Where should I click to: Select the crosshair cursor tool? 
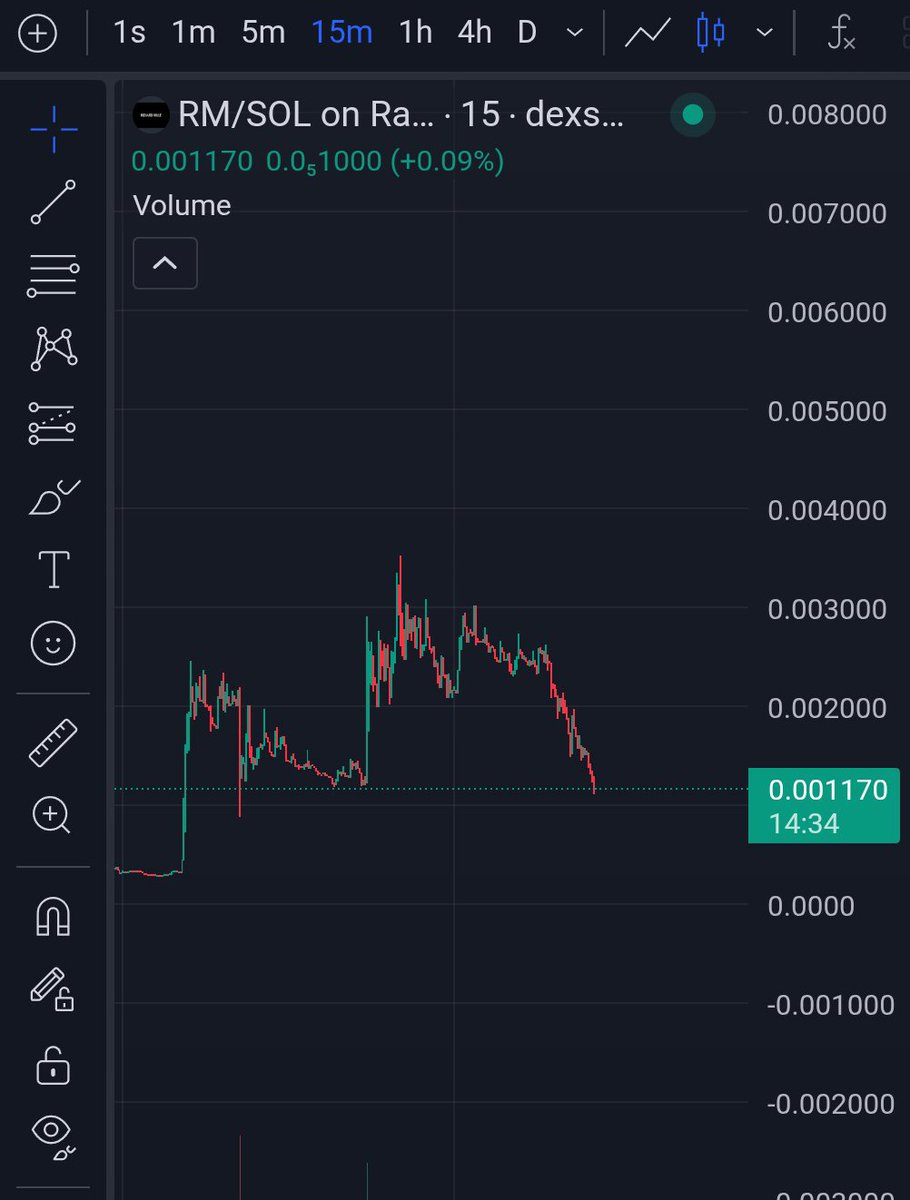point(53,129)
